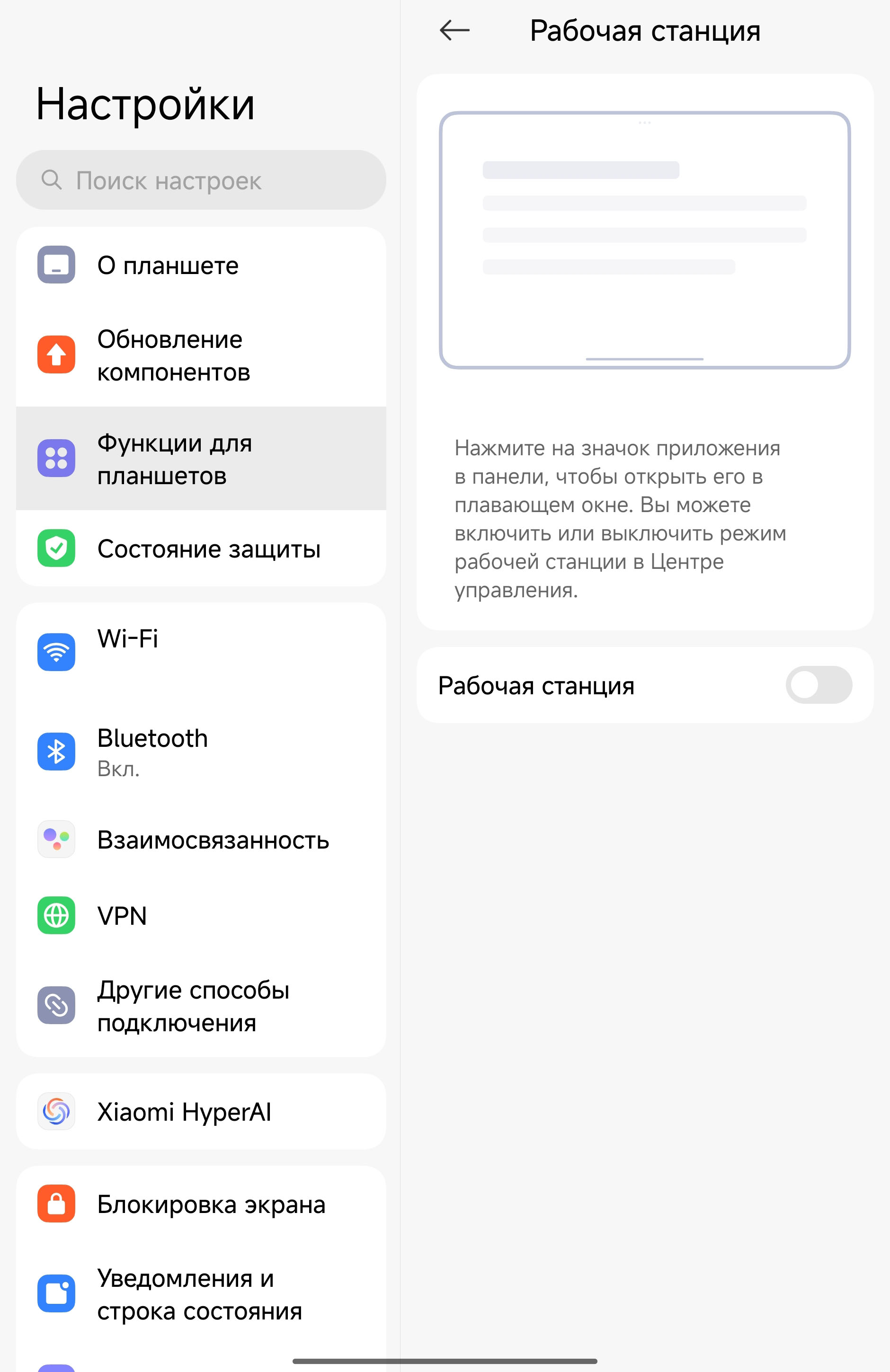Image resolution: width=890 pixels, height=1372 pixels.
Task: Enable the Рабочая станция switch
Action: point(818,685)
